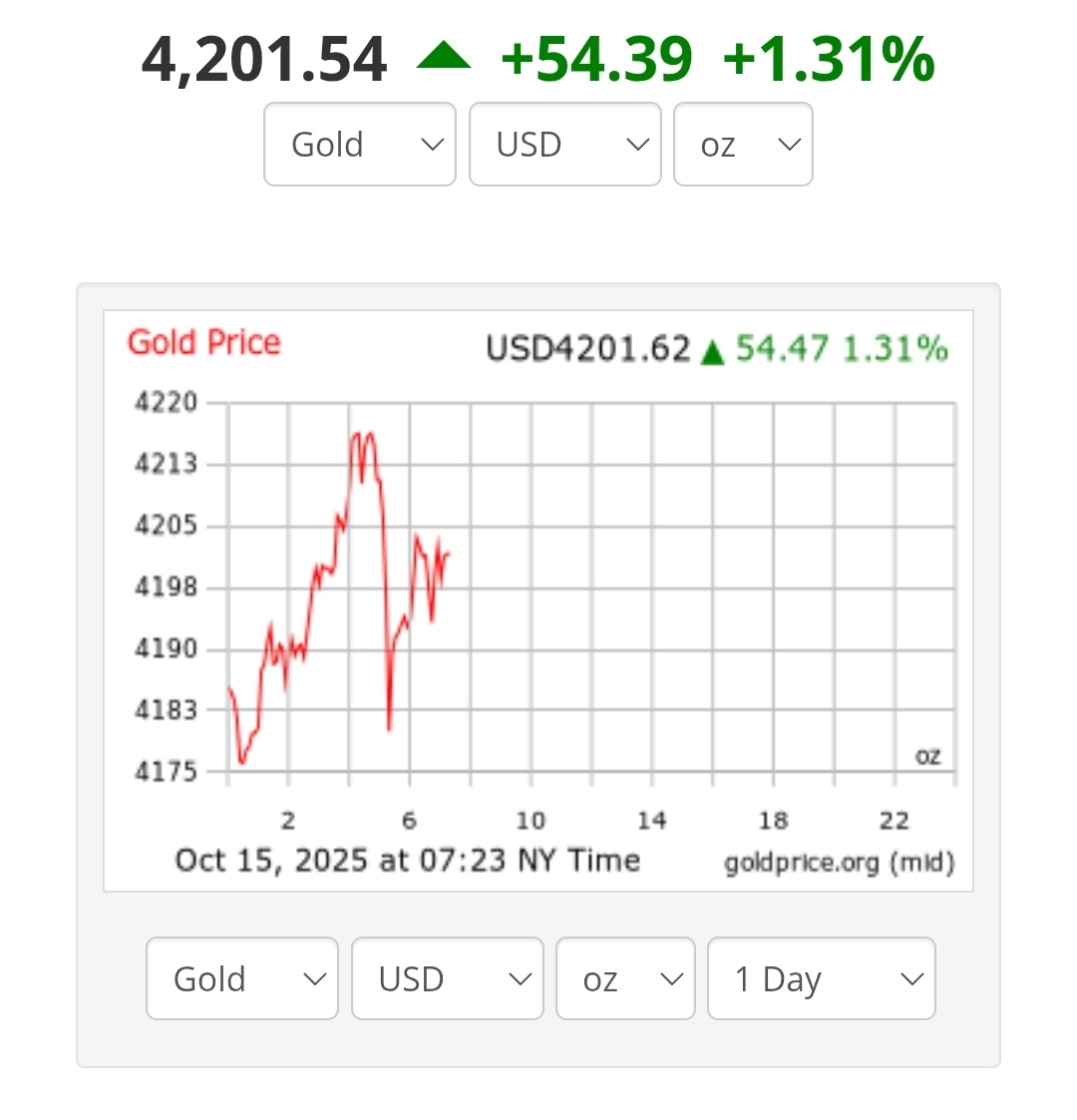Image resolution: width=1077 pixels, height=1120 pixels.
Task: Change the live price currency from USD
Action: 565,145
